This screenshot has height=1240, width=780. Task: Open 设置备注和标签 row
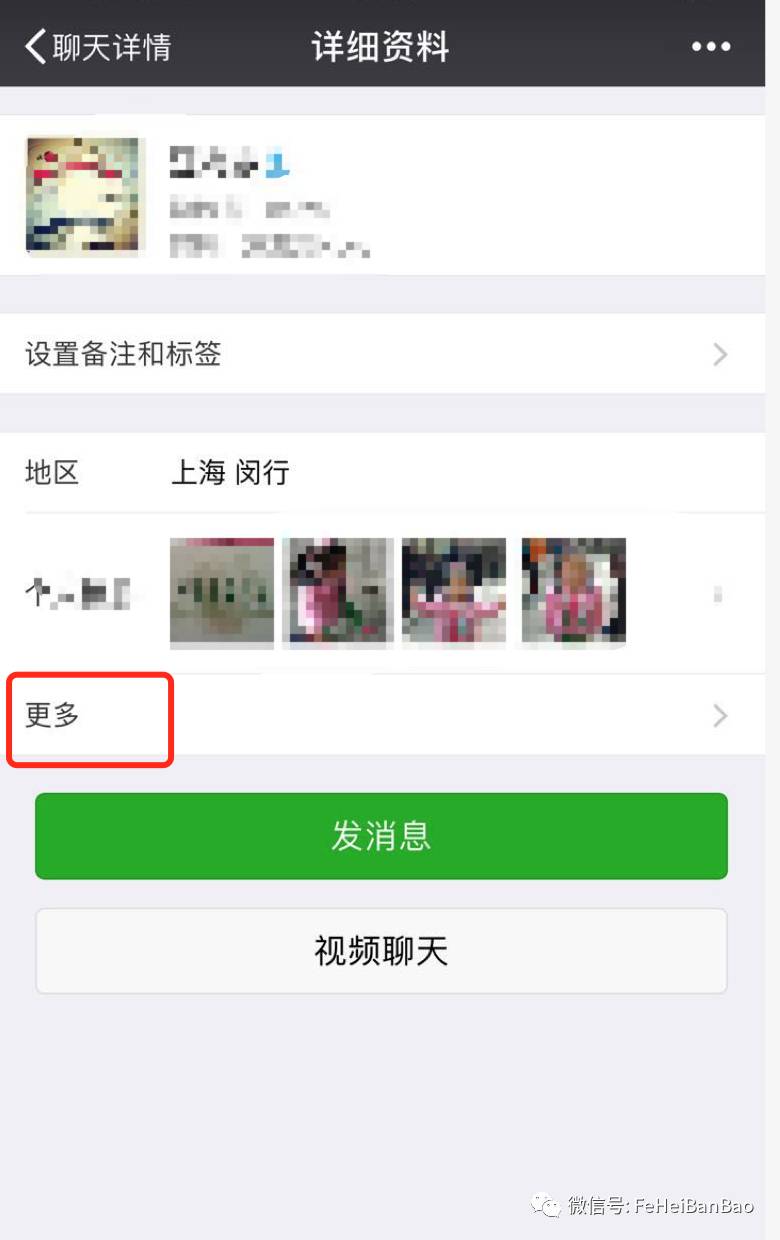pos(380,354)
